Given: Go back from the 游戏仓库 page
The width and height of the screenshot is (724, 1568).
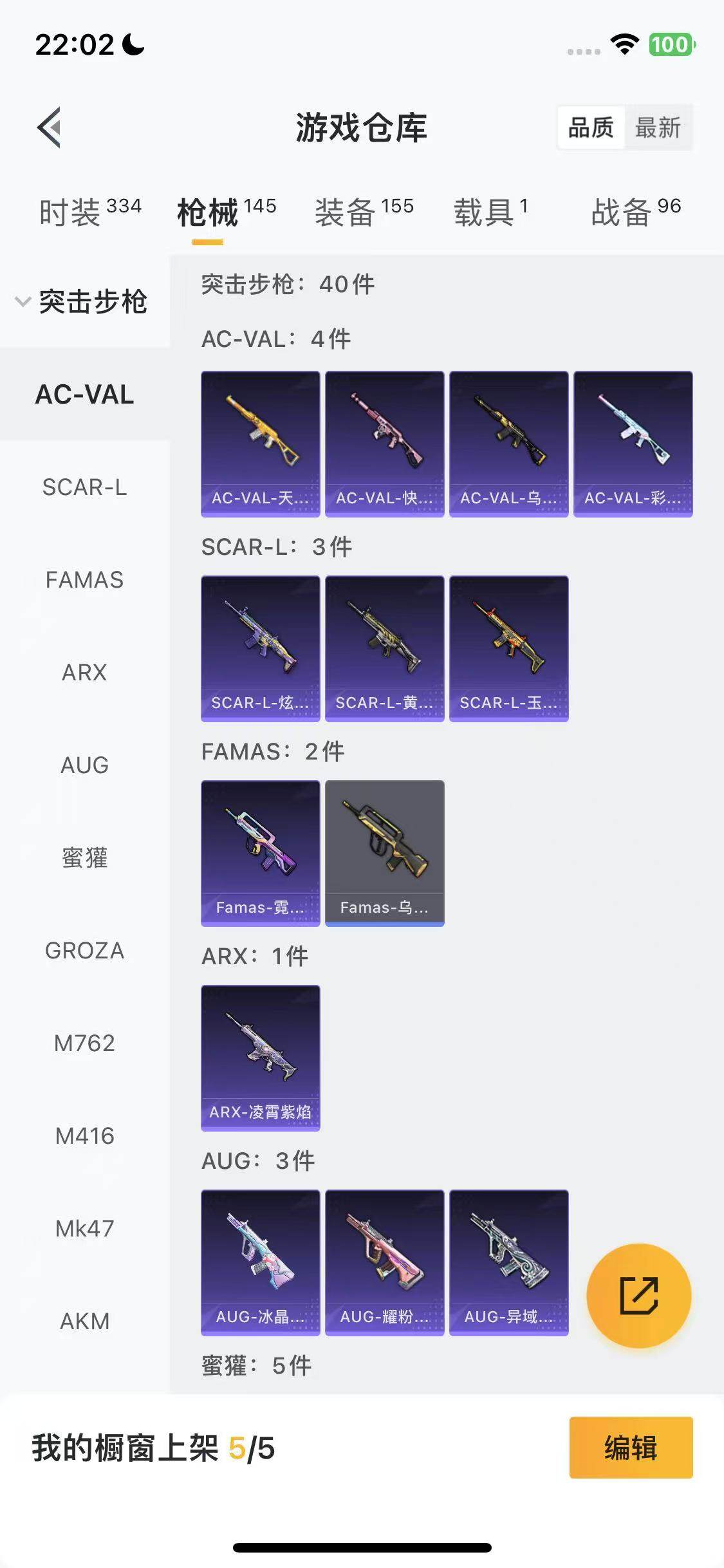Looking at the screenshot, I should (50, 127).
